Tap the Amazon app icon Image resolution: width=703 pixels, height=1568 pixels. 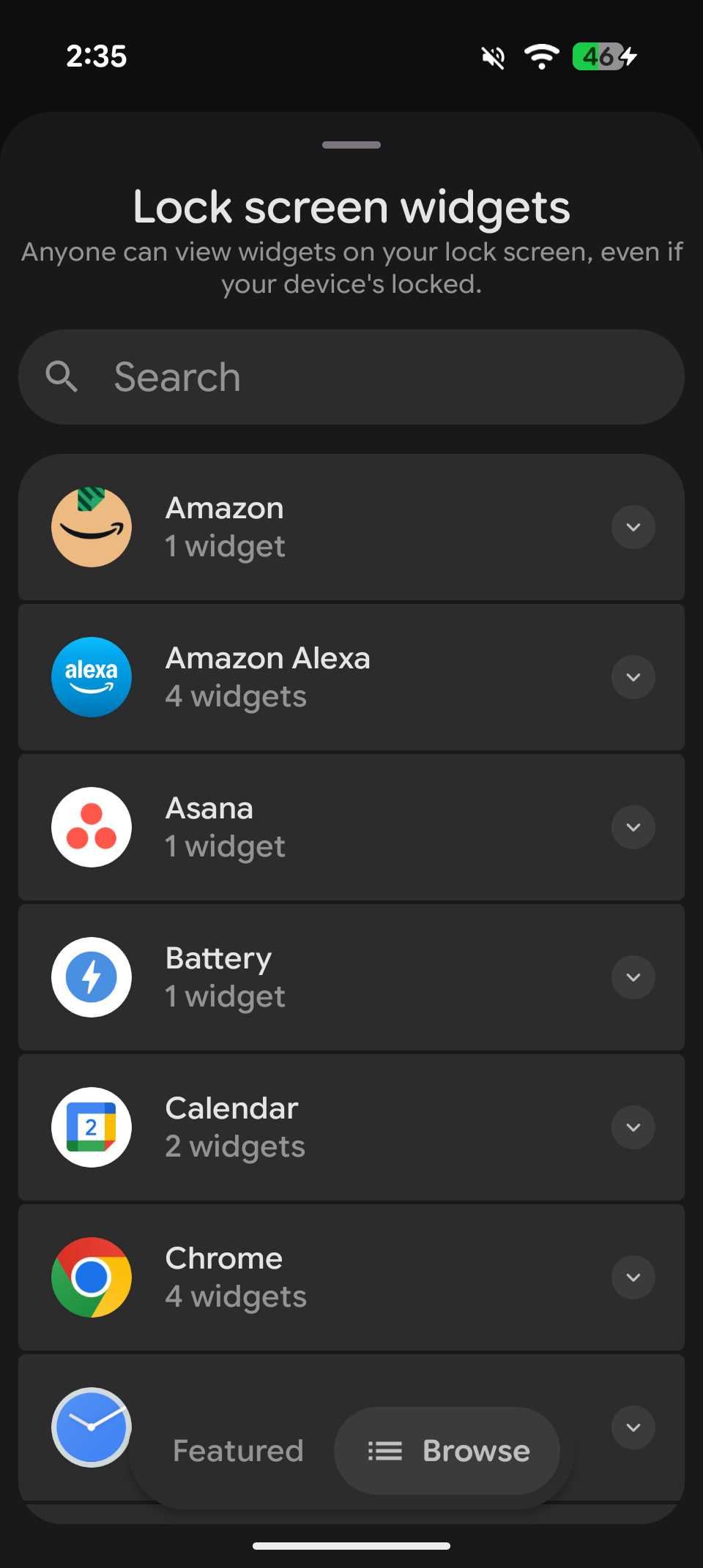[x=91, y=526]
